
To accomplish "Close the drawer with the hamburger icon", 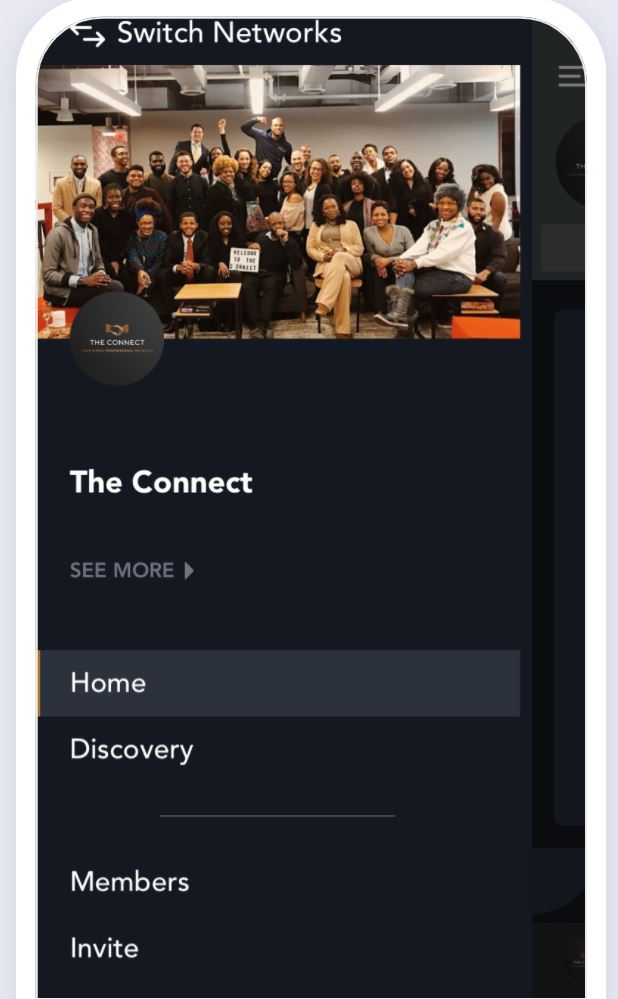I will coord(571,77).
